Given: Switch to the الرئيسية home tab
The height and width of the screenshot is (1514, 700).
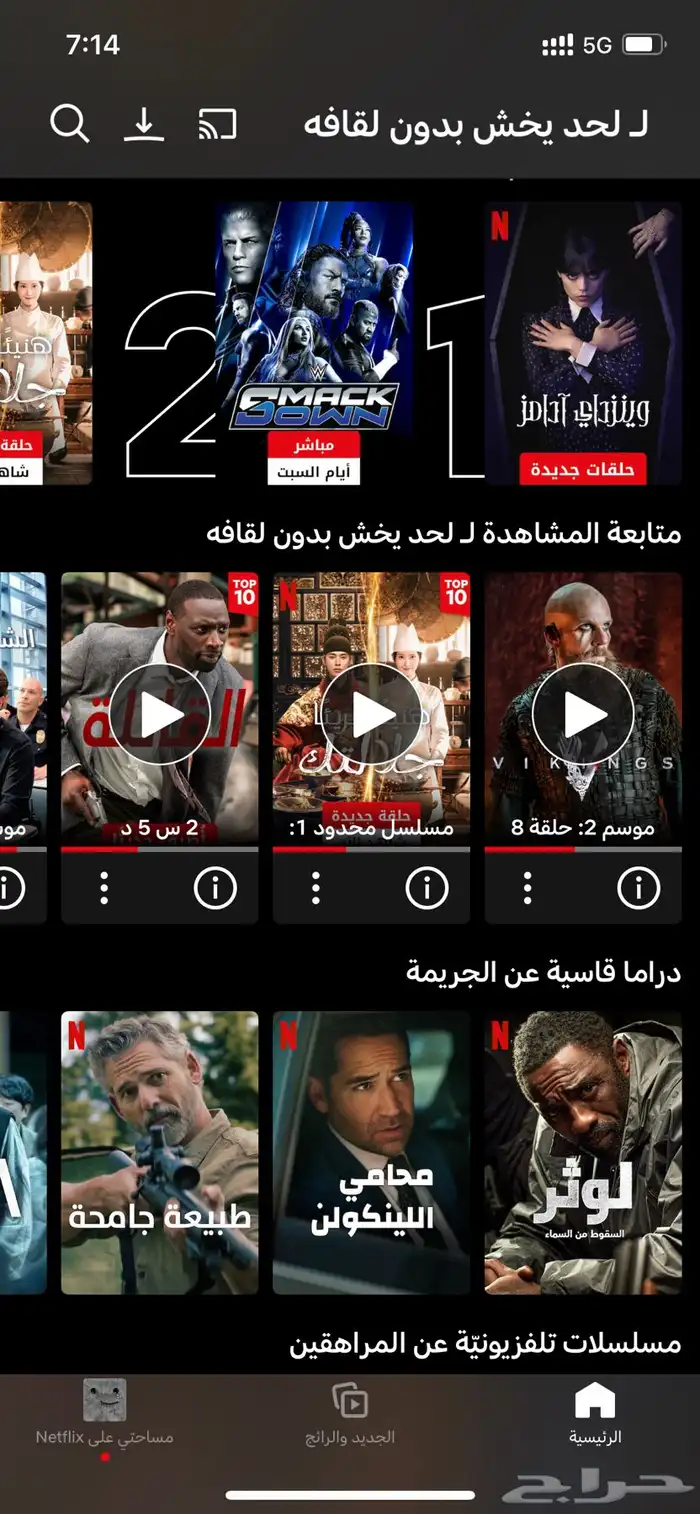Looking at the screenshot, I should pyautogui.click(x=595, y=1412).
